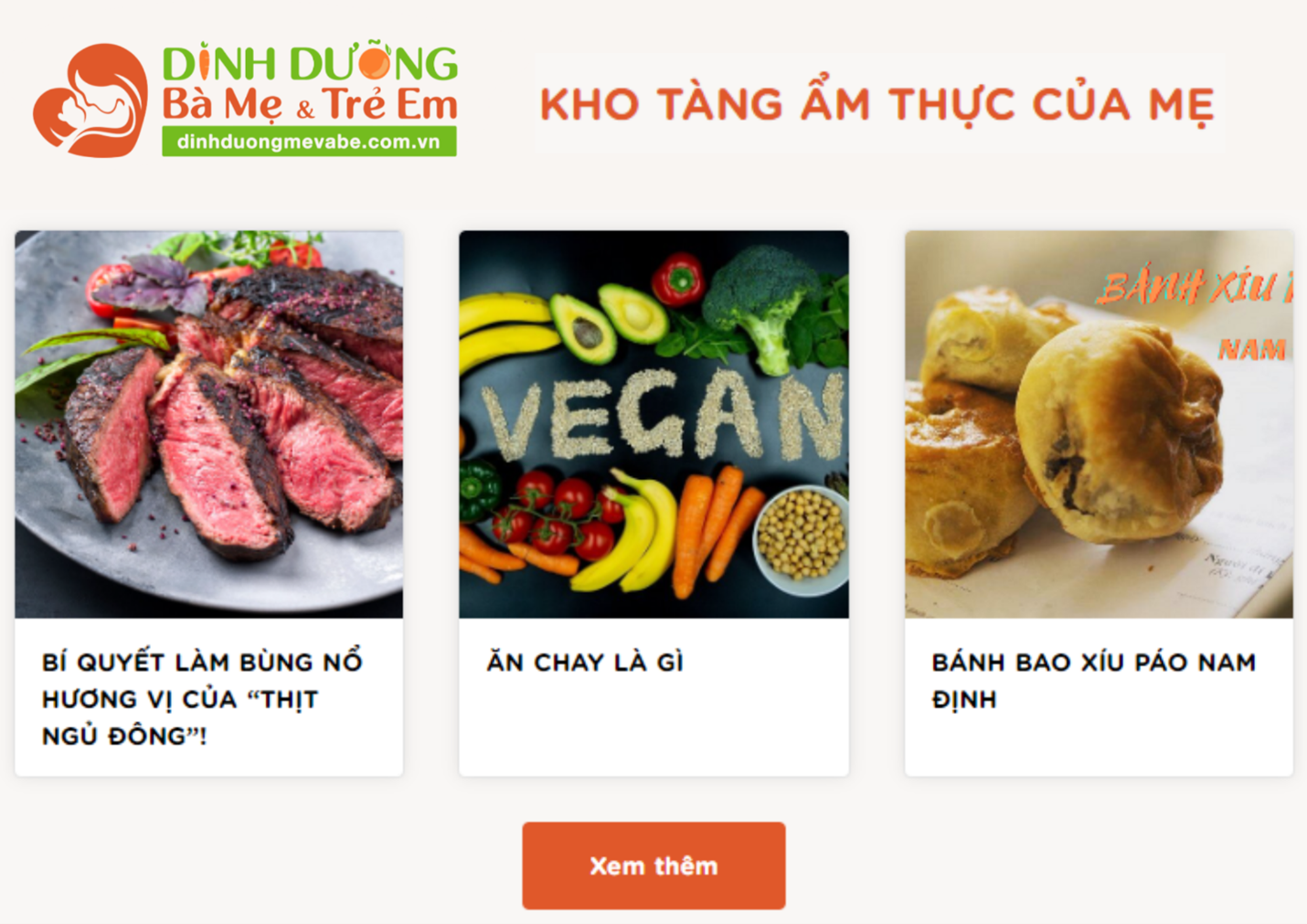Tap the Xem thêm button

pyautogui.click(x=653, y=866)
